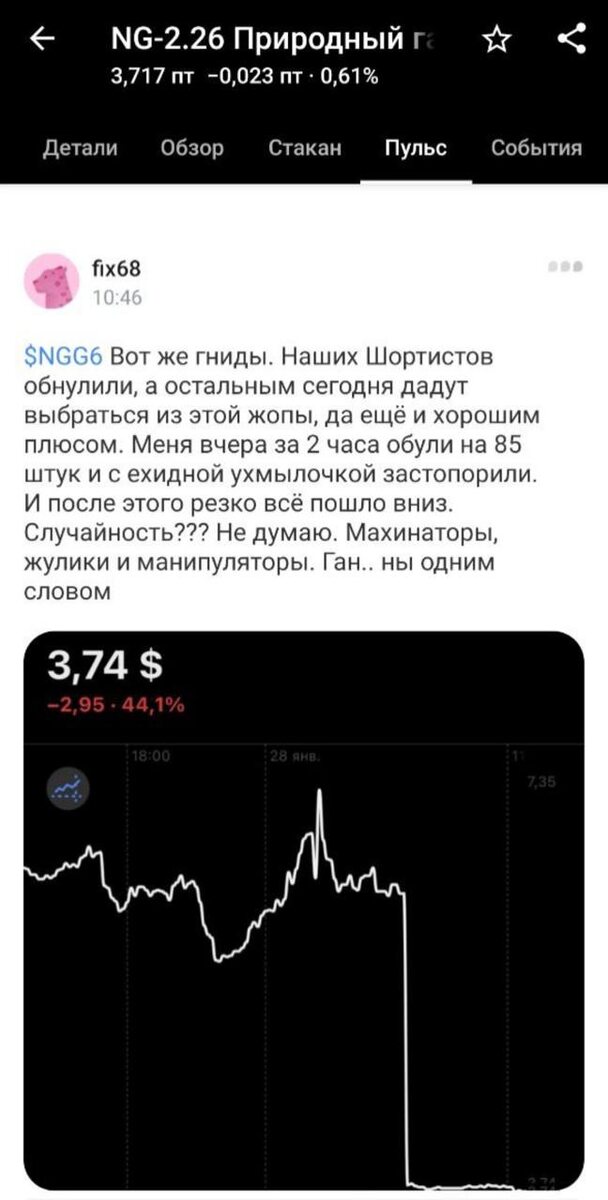This screenshot has height=1200, width=608.
Task: Share the NG-2.26 instrument page
Action: 571,39
